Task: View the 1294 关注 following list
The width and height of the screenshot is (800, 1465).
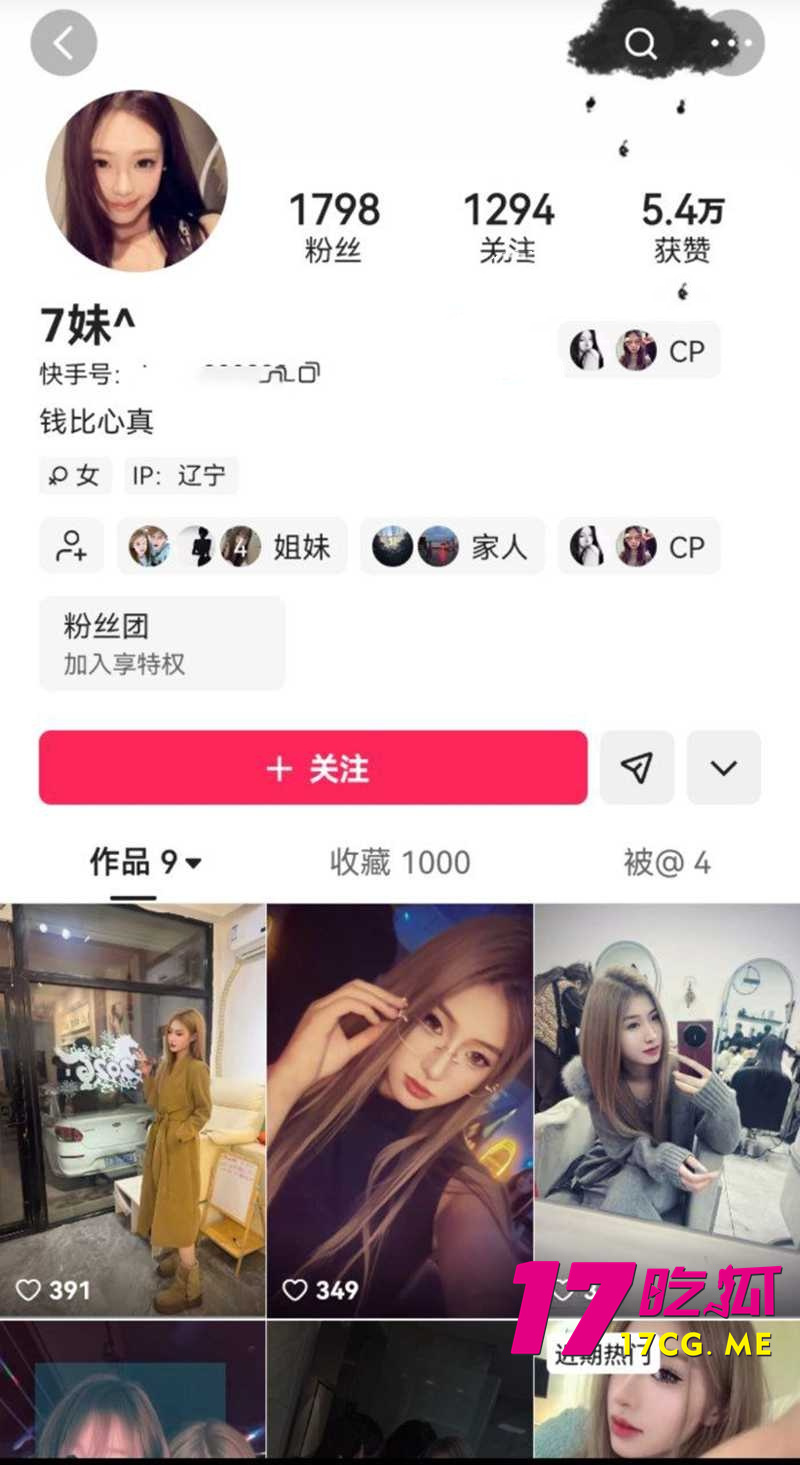Action: tap(509, 227)
